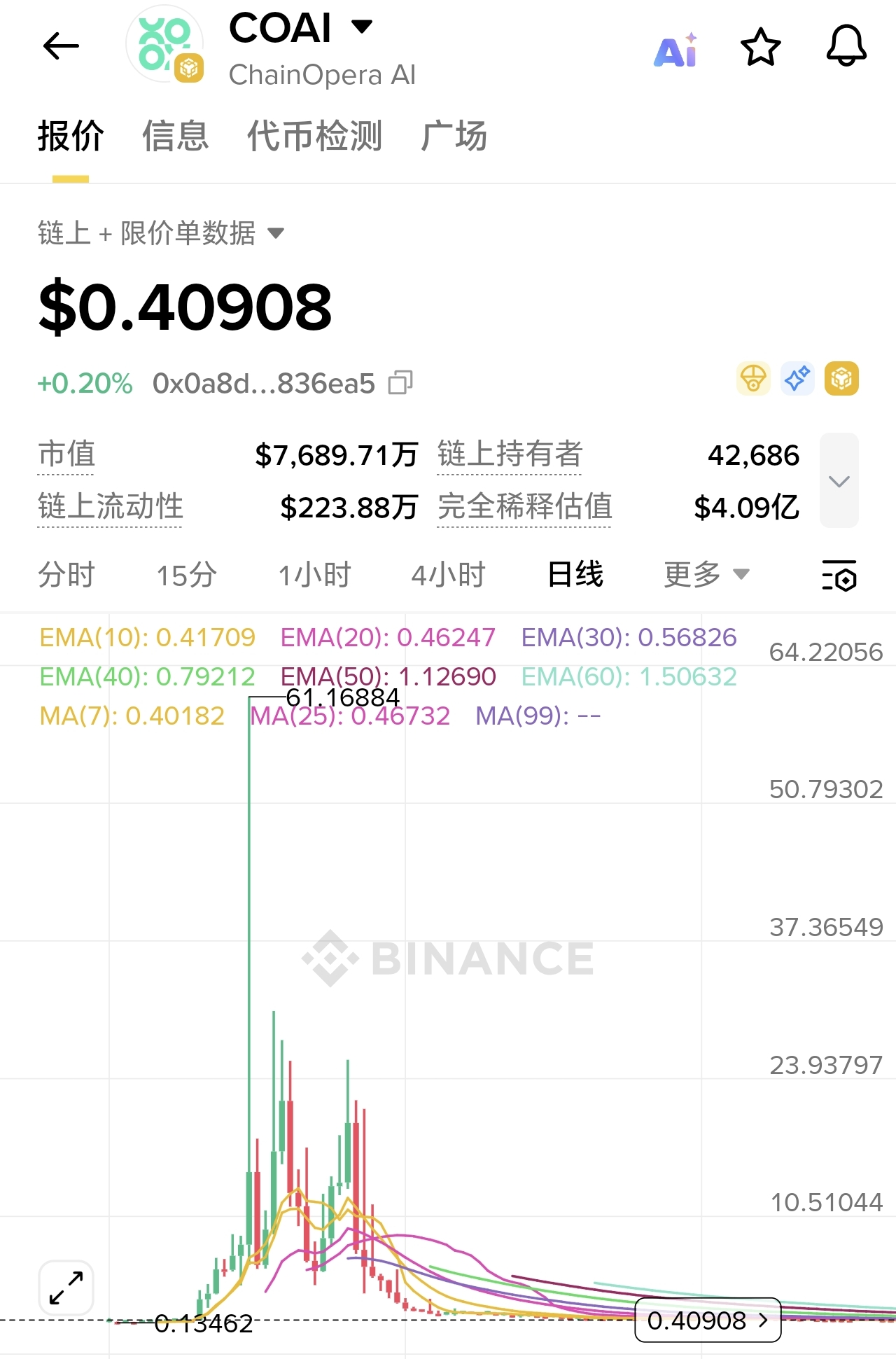896x1359 pixels.
Task: Add COAI to favorites with star
Action: [760, 48]
